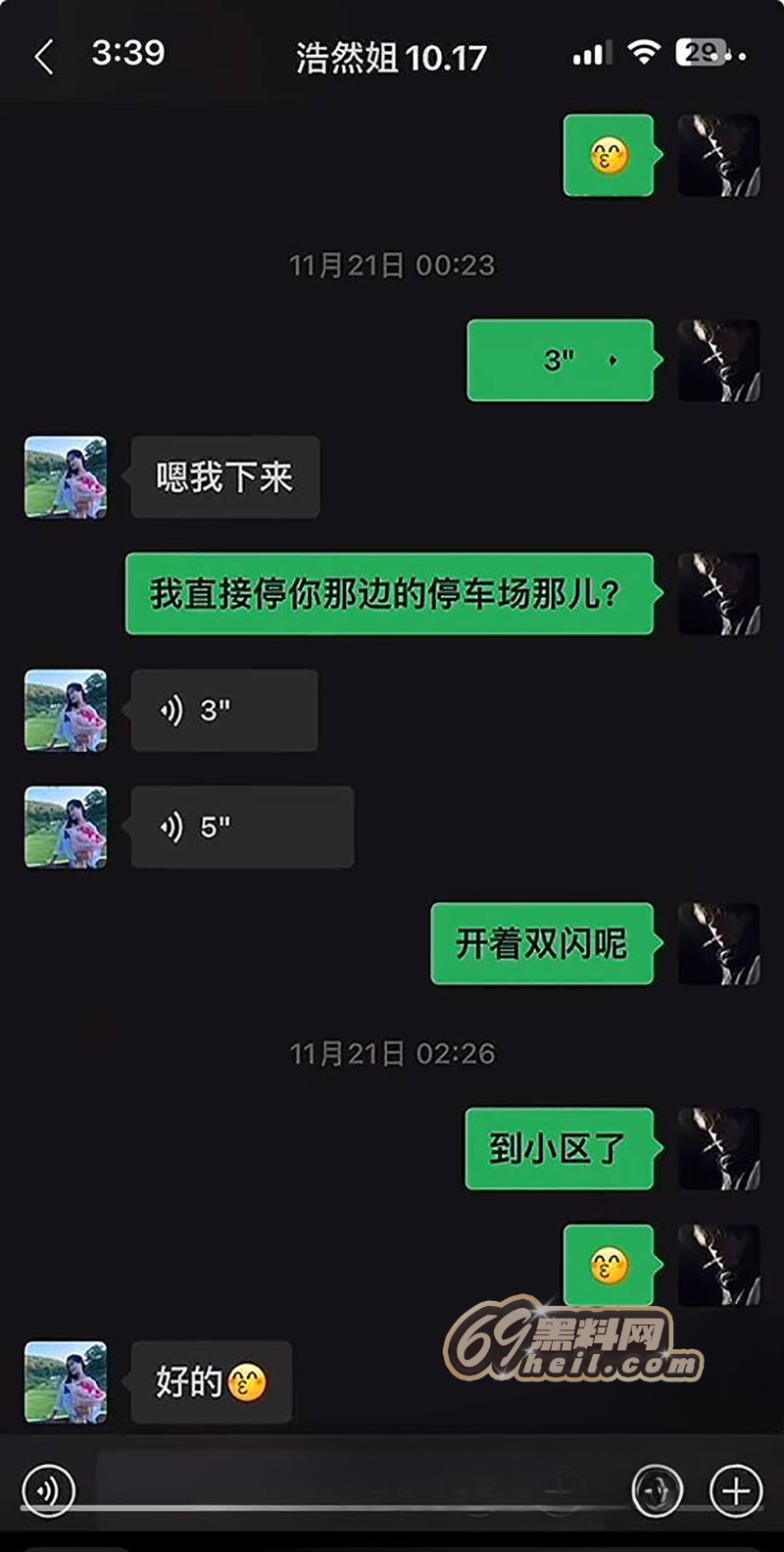Play the sent 3-second voice message

(560, 360)
